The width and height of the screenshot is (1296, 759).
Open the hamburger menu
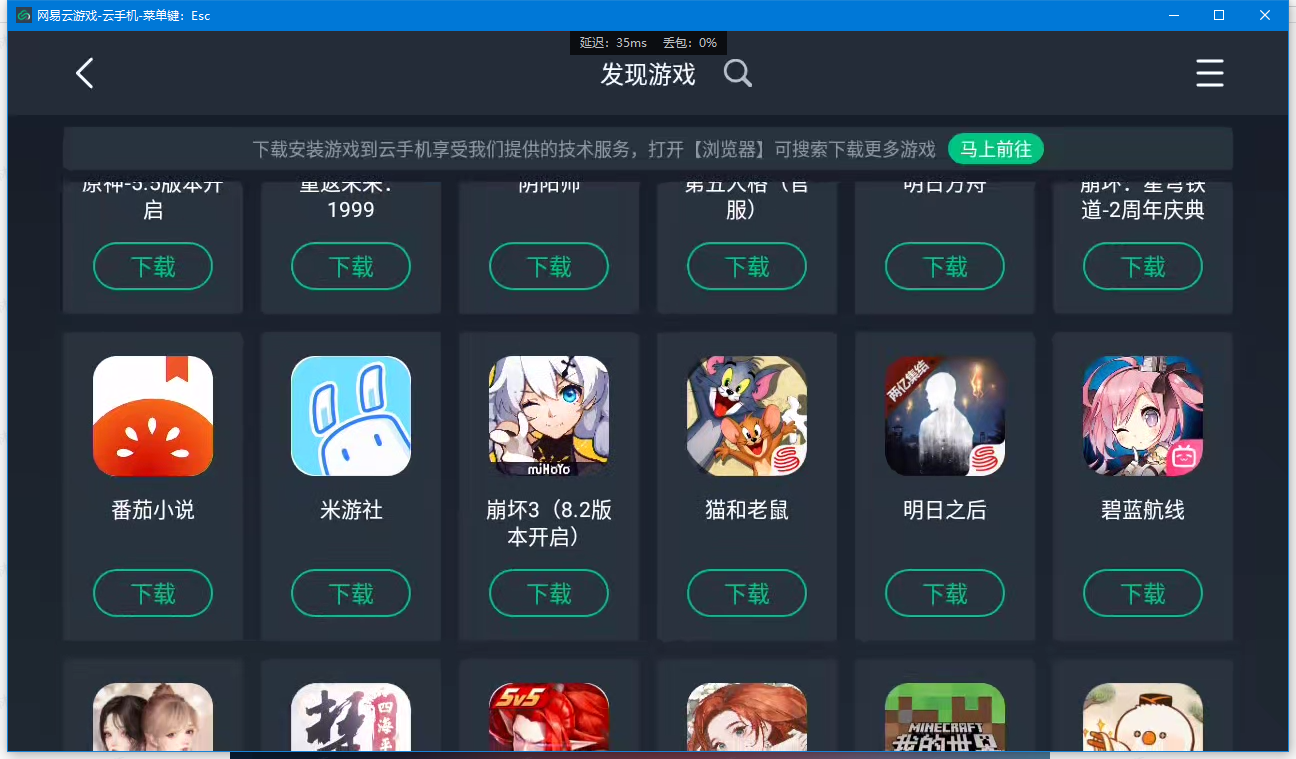[x=1209, y=73]
